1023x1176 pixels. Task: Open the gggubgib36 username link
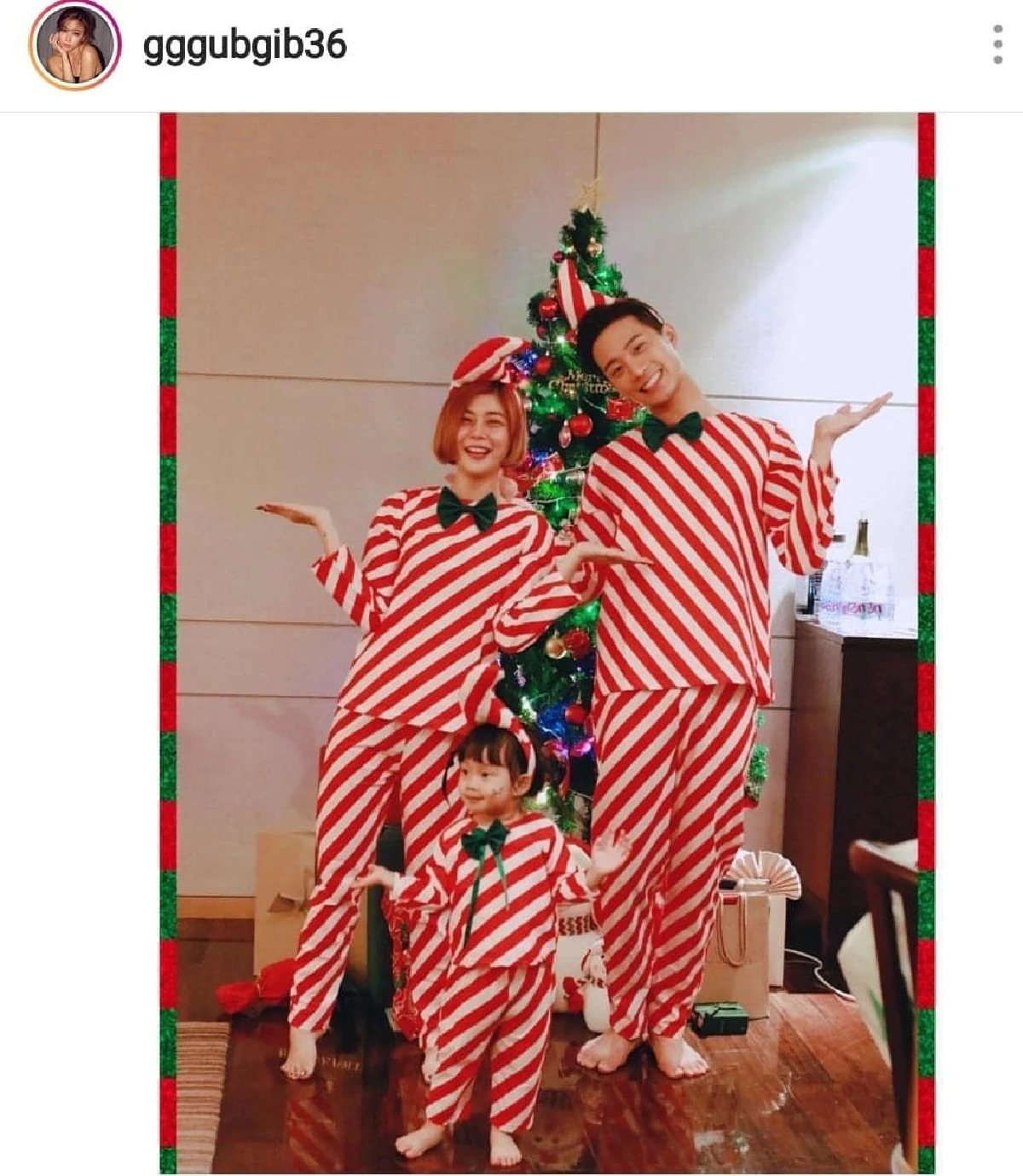[x=245, y=45]
